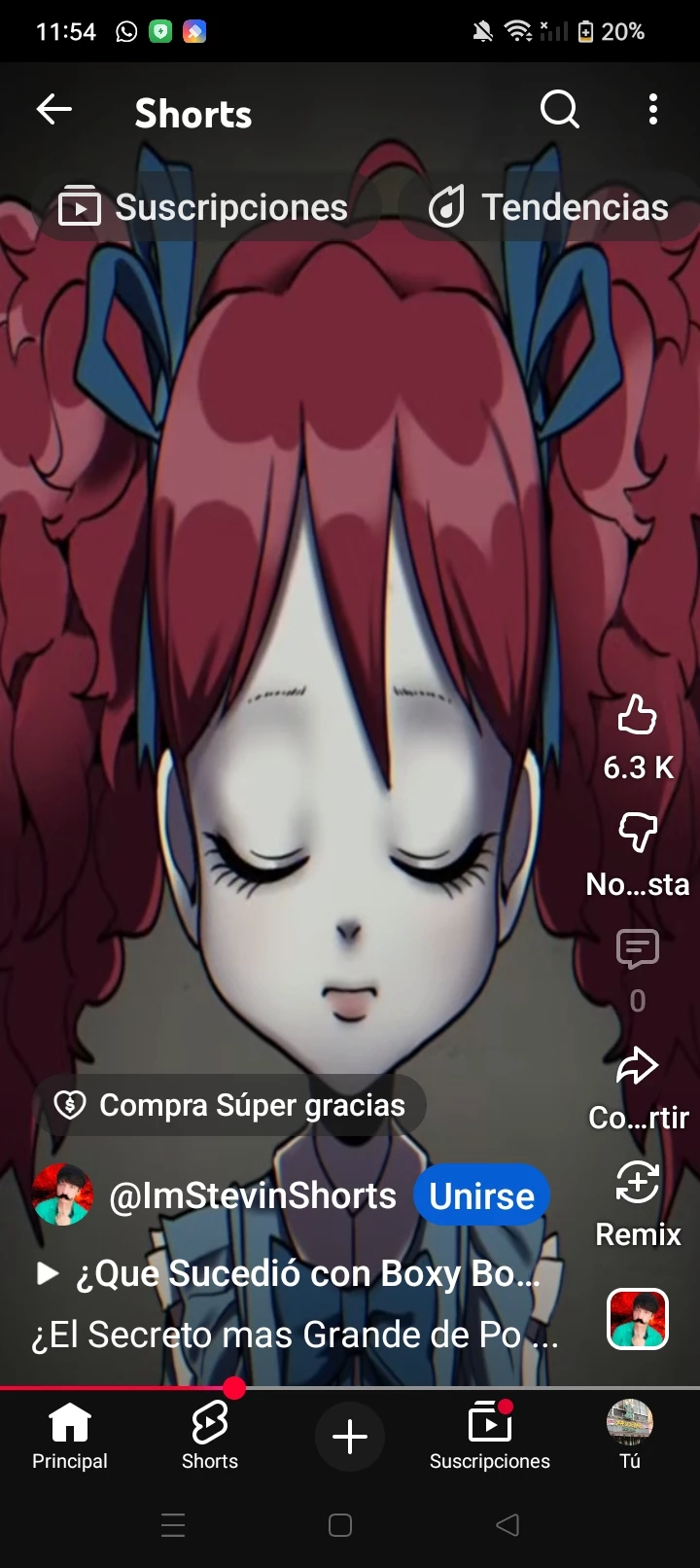This screenshot has width=700, height=1568.
Task: Tap Compra Súper gracias button
Action: 229,1105
